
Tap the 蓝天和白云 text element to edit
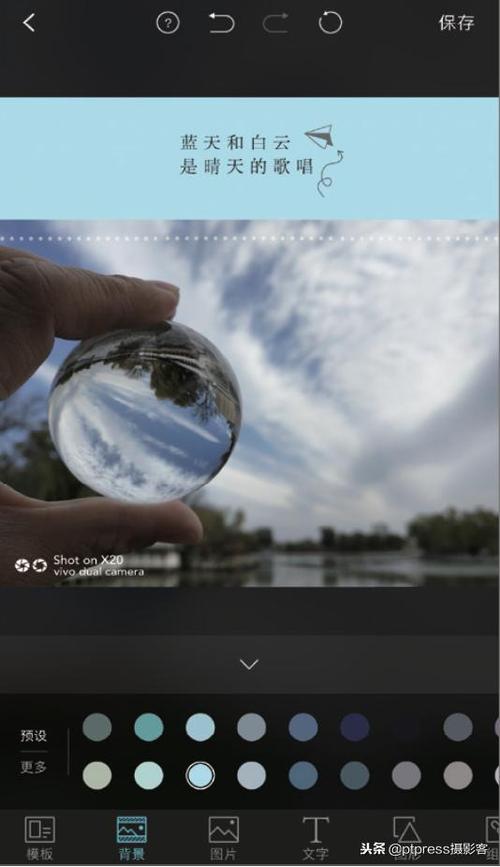coord(235,143)
